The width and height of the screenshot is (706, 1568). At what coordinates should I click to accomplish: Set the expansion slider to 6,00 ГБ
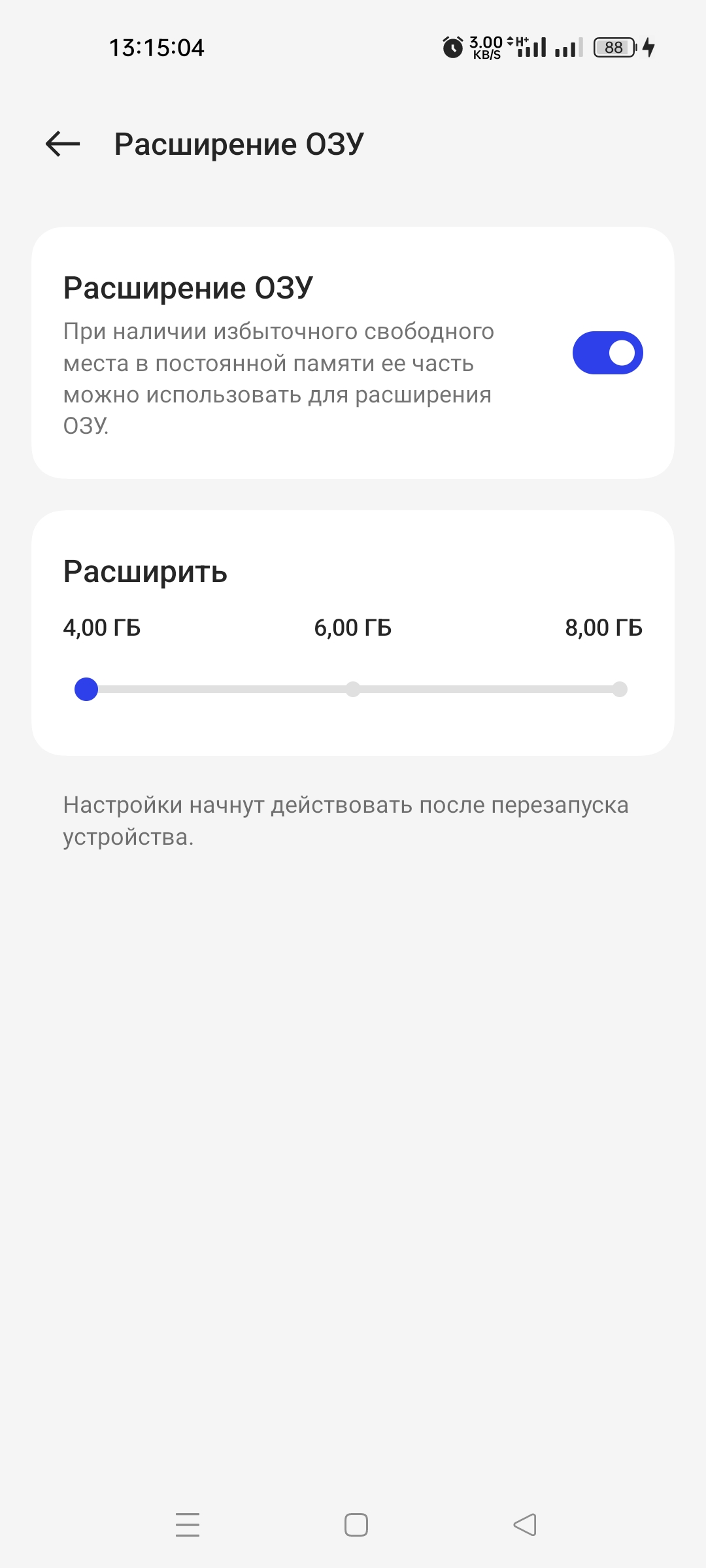pyautogui.click(x=353, y=689)
